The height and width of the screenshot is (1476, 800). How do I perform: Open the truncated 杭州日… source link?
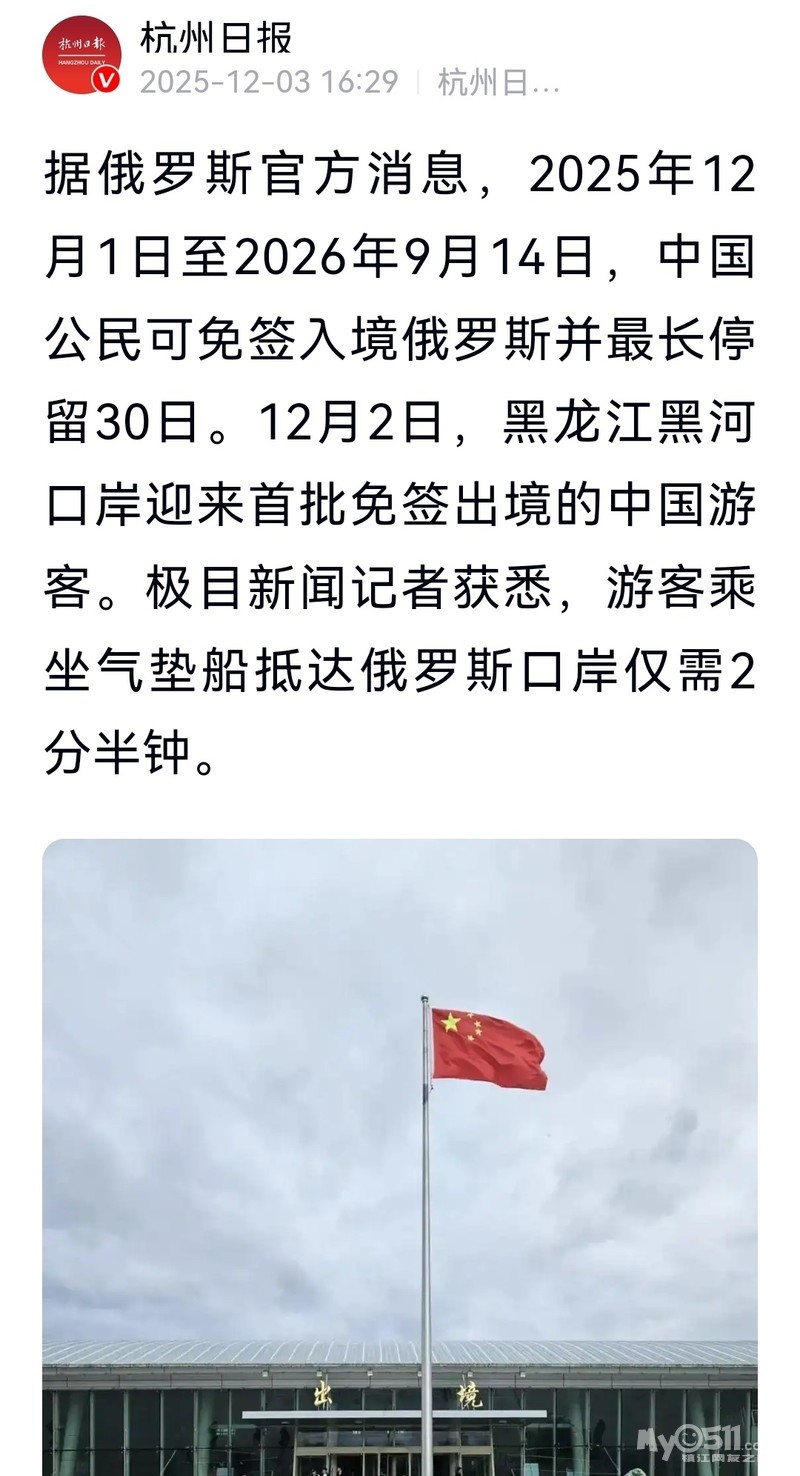(497, 82)
